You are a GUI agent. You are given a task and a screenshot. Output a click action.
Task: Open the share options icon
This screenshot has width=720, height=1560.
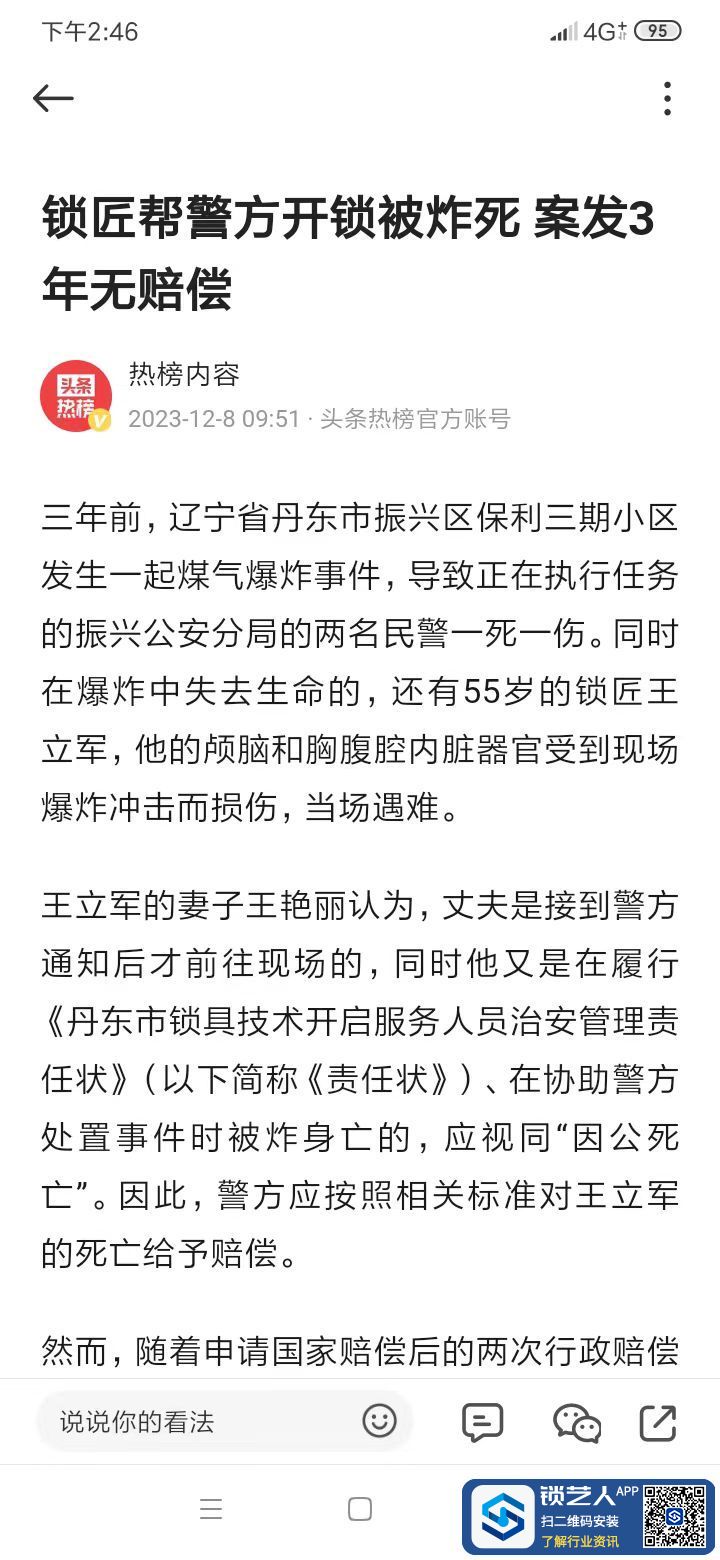pos(658,1422)
